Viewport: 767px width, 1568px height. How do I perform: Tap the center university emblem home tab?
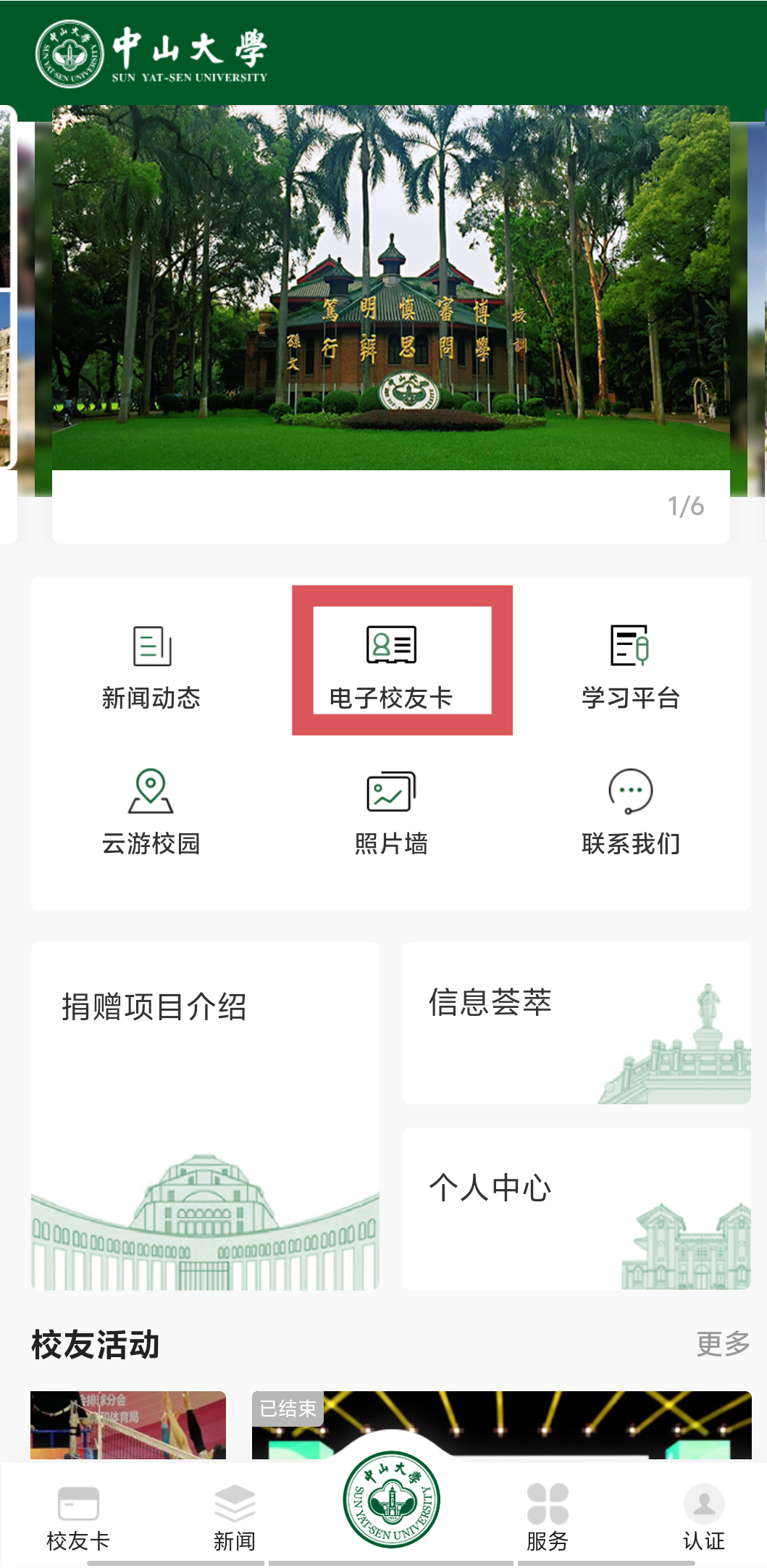pos(391,1500)
